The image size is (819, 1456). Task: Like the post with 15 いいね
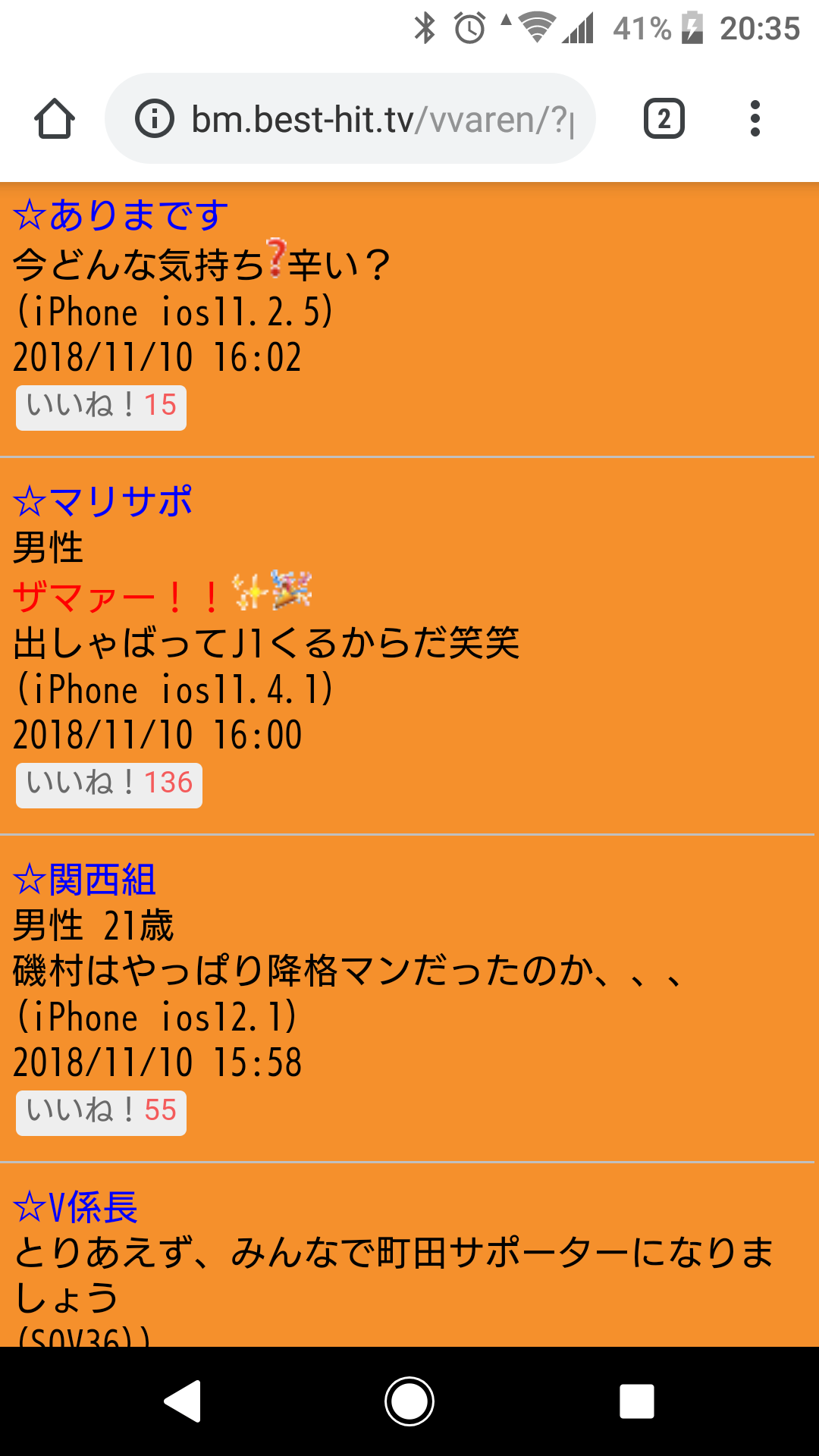tap(101, 407)
